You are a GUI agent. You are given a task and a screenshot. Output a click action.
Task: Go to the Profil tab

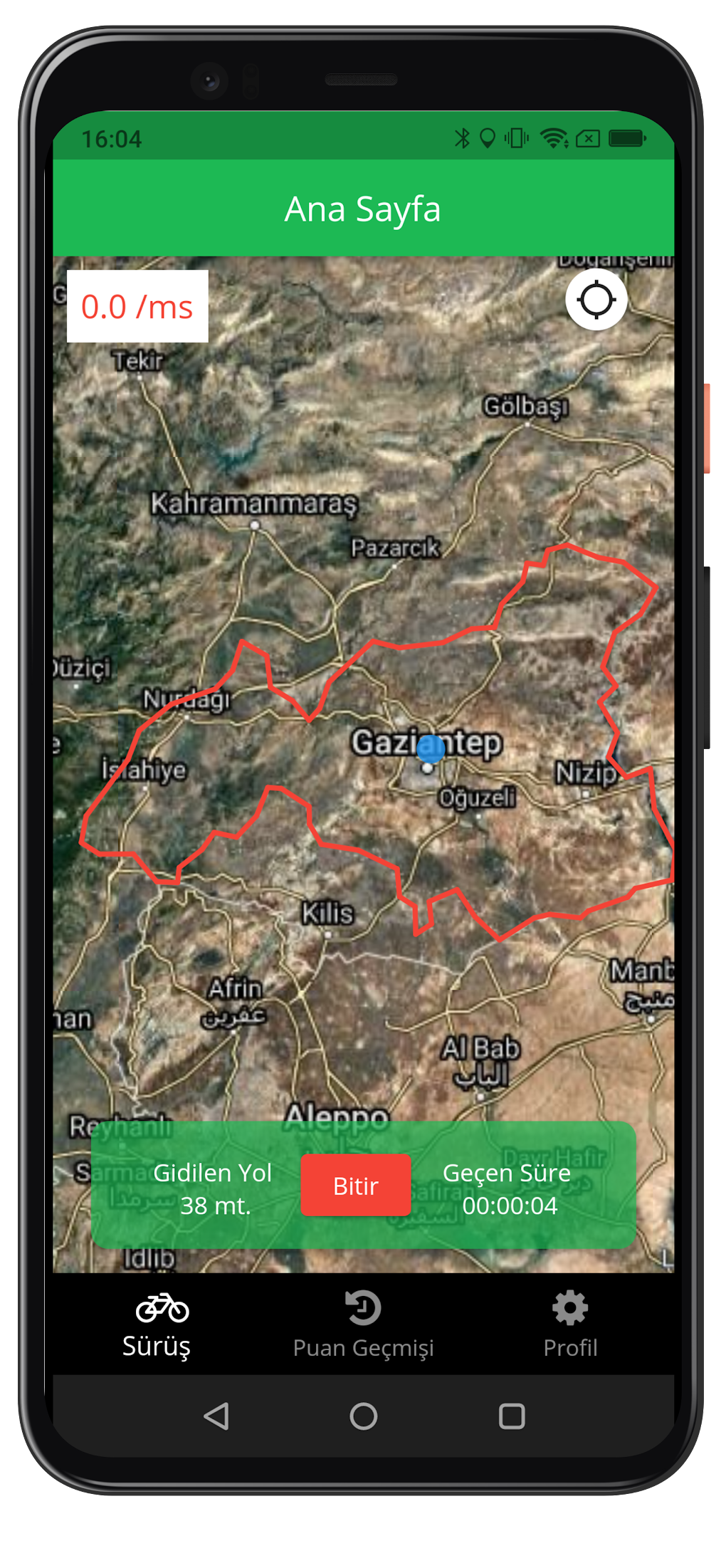coord(570,1325)
